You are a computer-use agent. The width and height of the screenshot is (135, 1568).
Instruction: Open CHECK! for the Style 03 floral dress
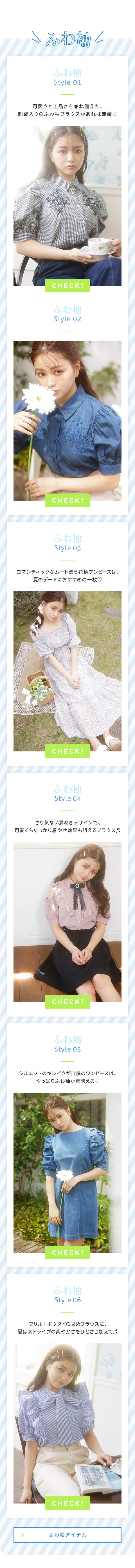coord(67,751)
